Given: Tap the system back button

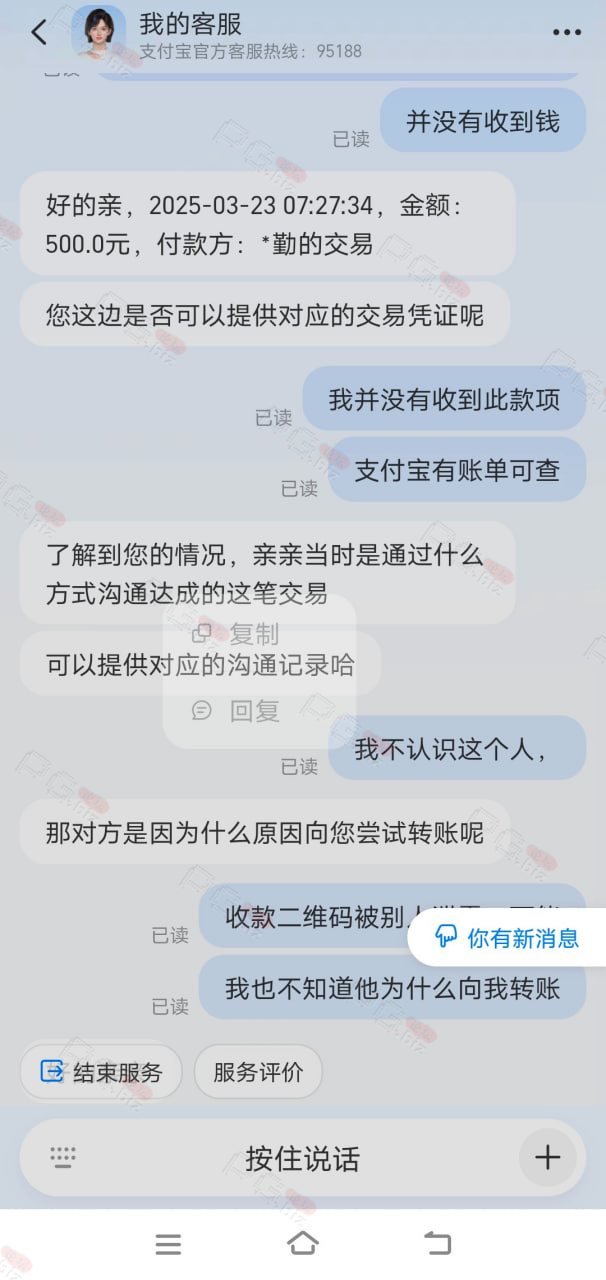Looking at the screenshot, I should 437,1243.
